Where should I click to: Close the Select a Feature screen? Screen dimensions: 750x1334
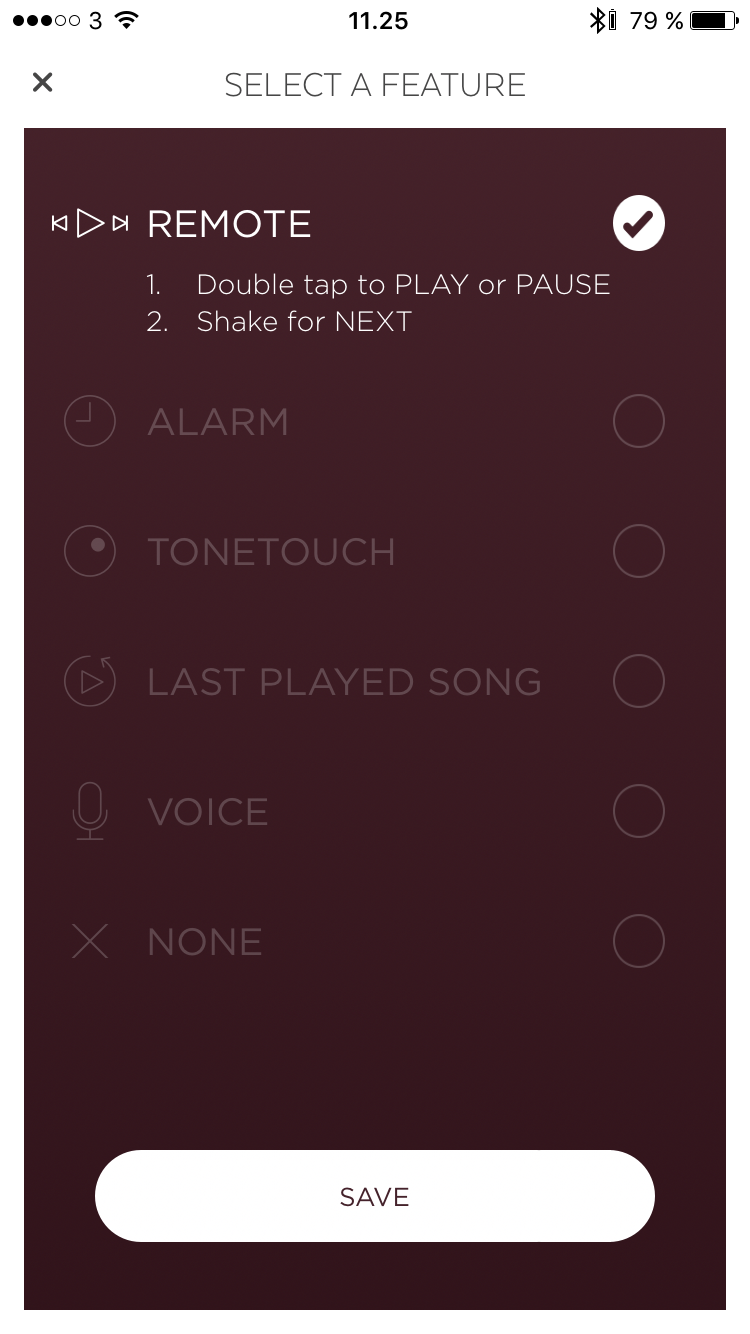coord(42,82)
